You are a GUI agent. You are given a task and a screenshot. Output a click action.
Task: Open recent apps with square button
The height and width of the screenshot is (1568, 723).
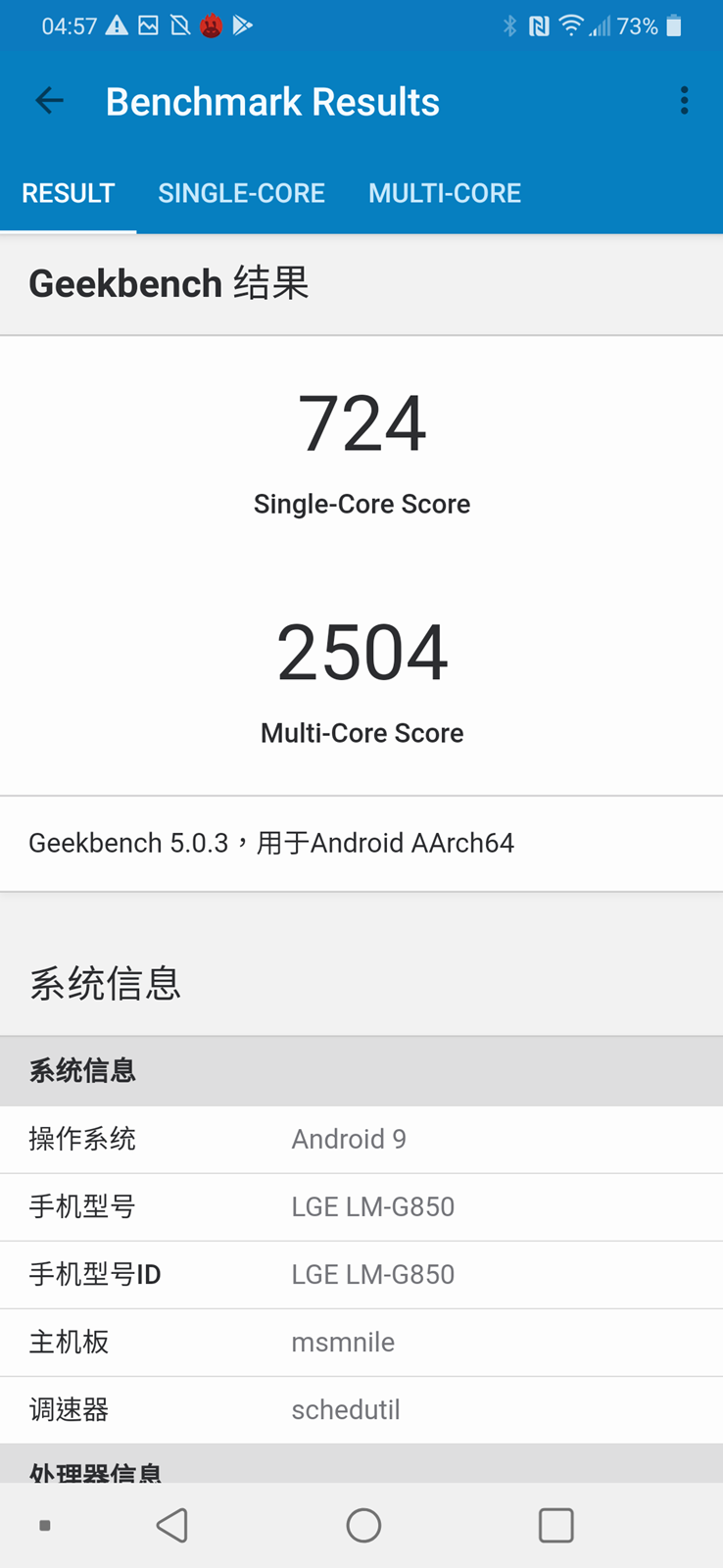click(555, 1525)
